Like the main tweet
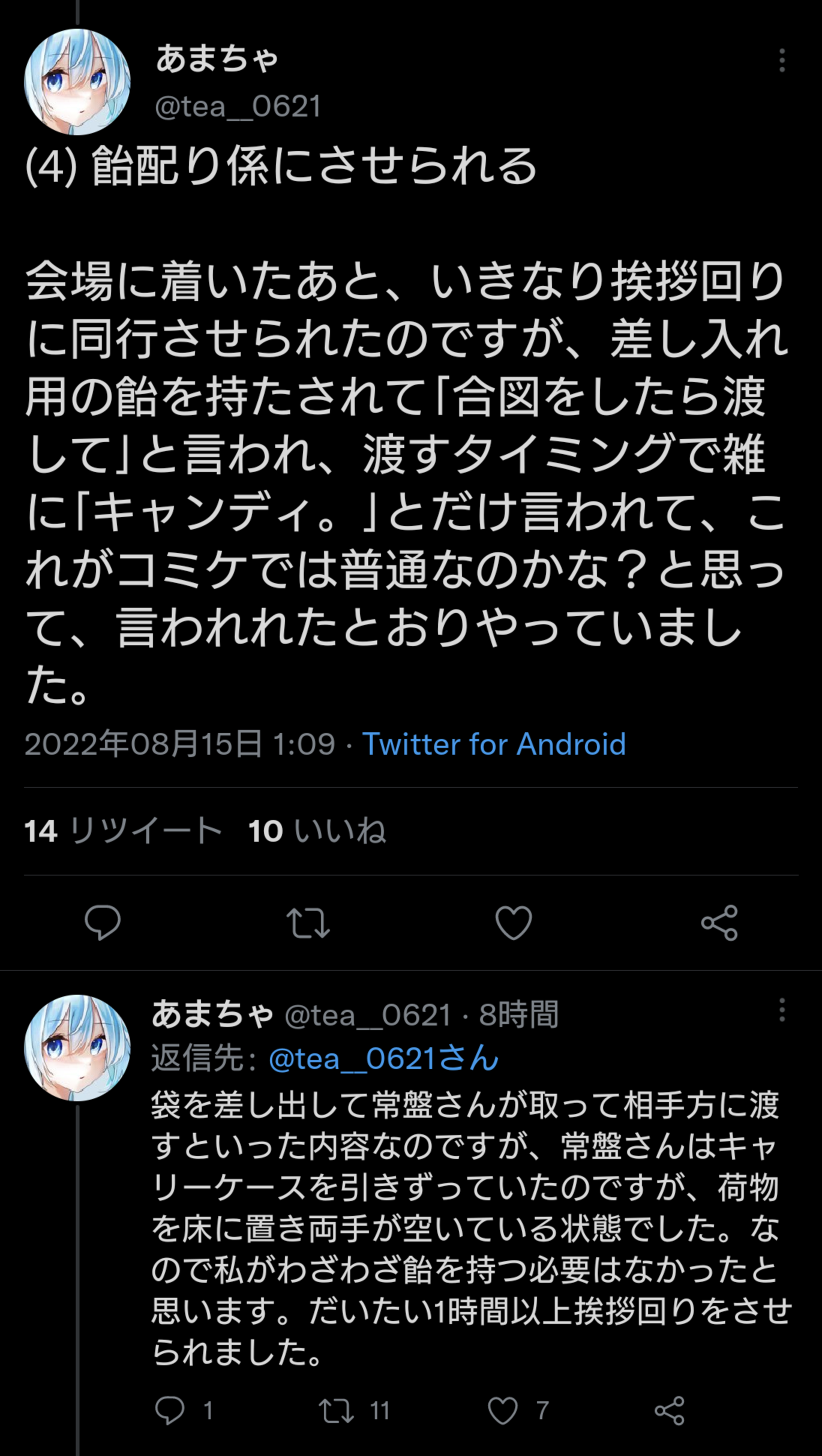 (514, 923)
